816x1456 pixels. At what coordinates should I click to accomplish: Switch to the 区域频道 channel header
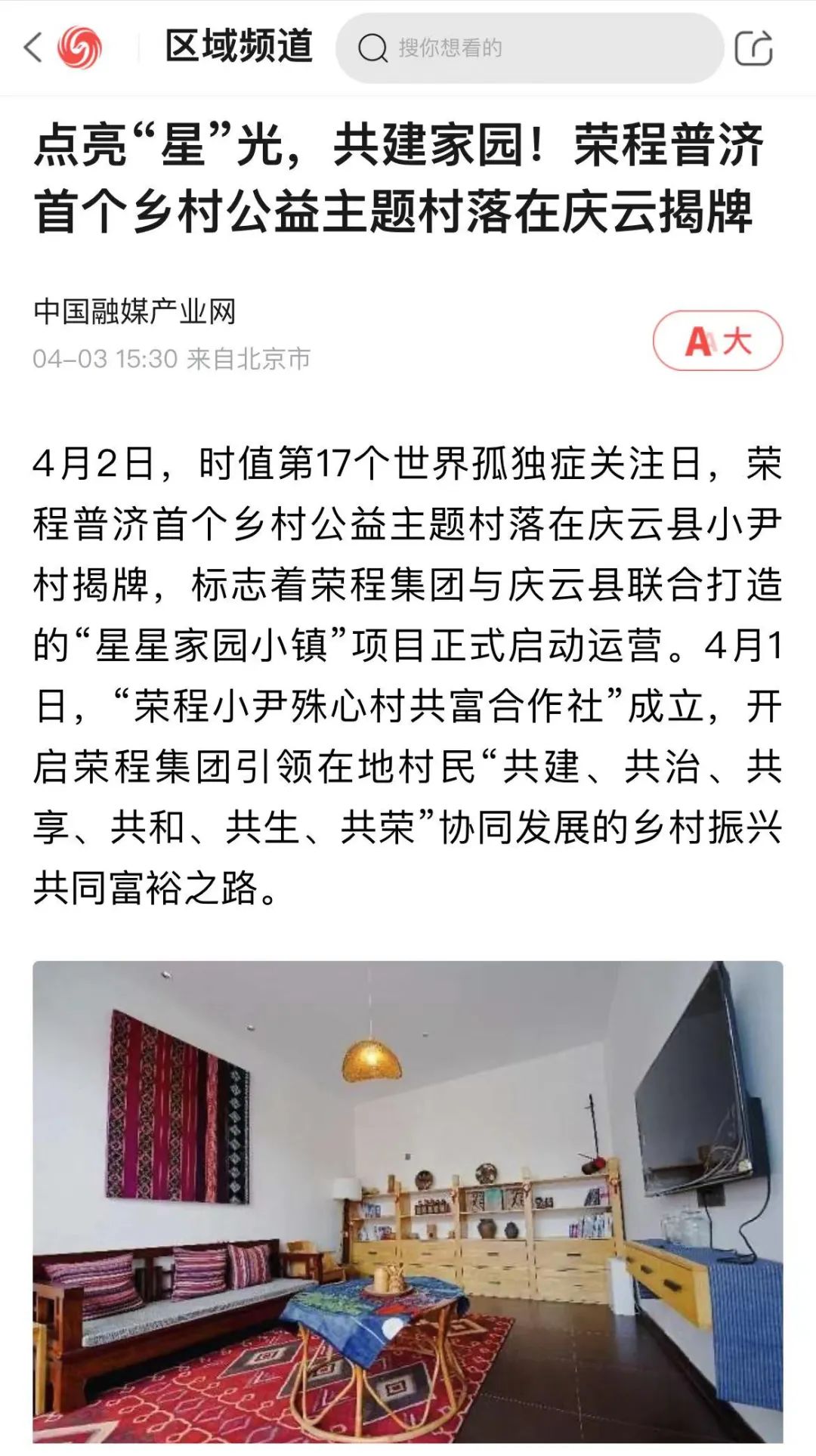pos(238,45)
